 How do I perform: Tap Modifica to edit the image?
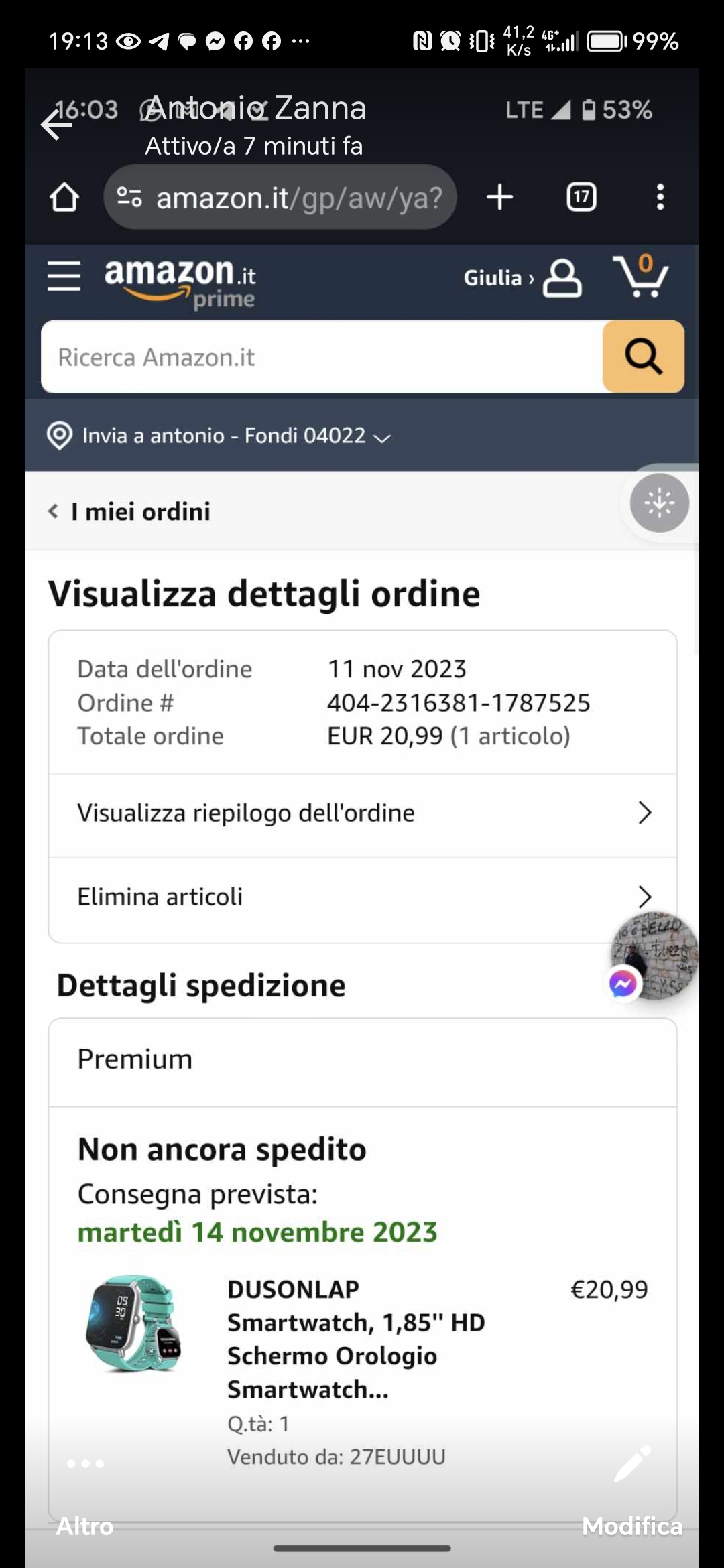[632, 1493]
